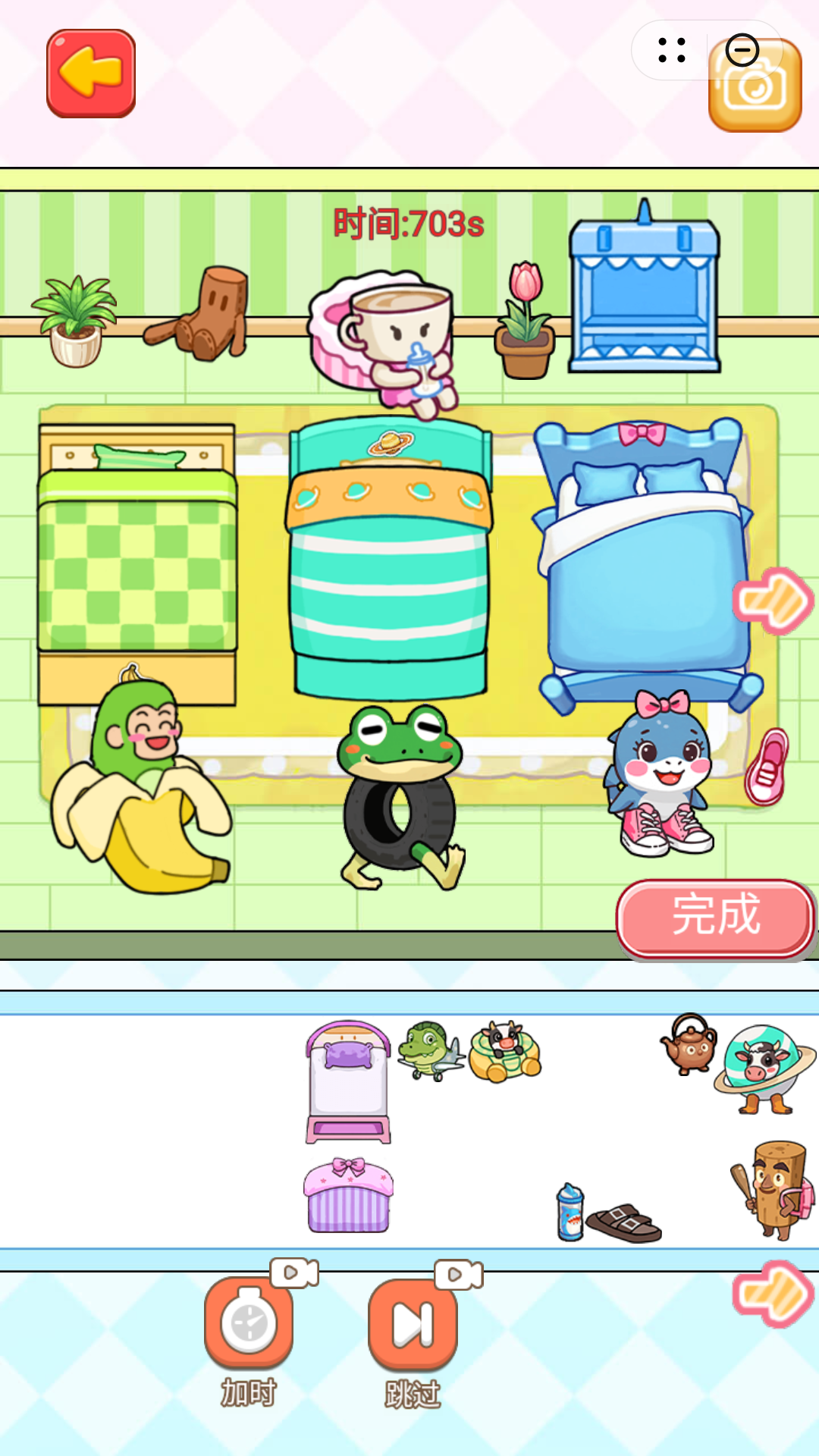This screenshot has width=819, height=1456.
Task: Tap the red back arrow button
Action: 91,74
